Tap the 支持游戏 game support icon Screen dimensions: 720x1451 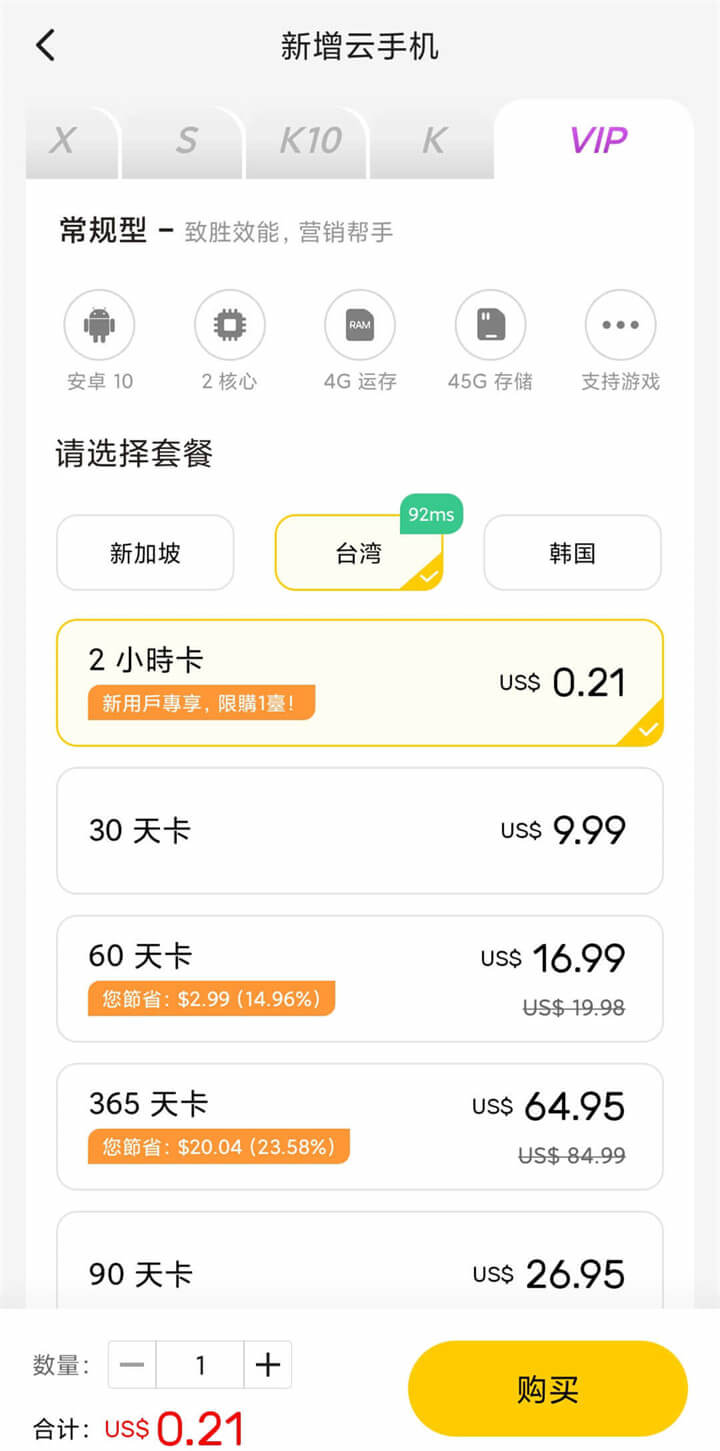click(x=620, y=324)
